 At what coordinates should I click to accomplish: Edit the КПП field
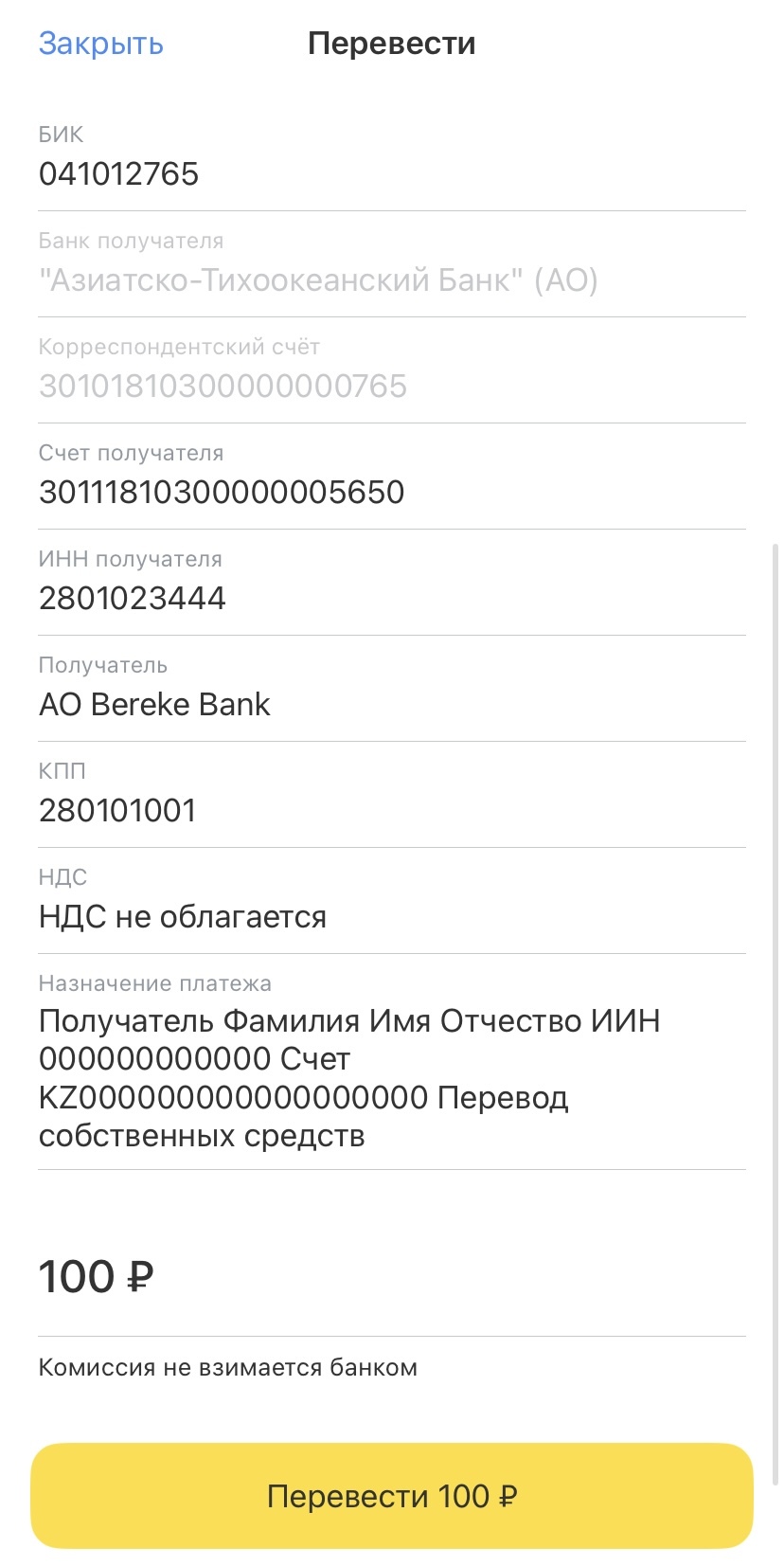coord(392,795)
